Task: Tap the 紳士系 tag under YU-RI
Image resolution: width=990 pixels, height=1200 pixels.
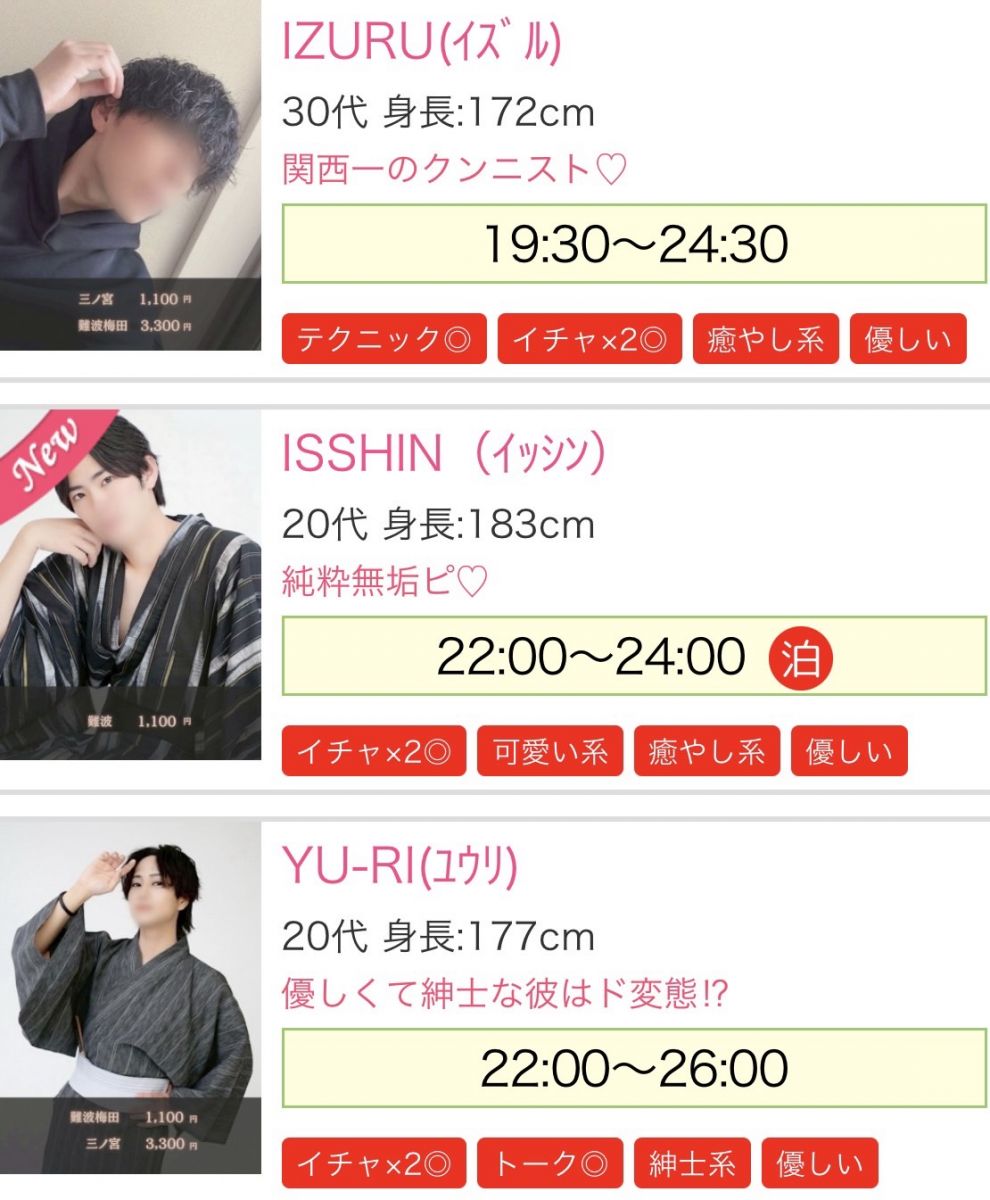Action: point(691,1163)
